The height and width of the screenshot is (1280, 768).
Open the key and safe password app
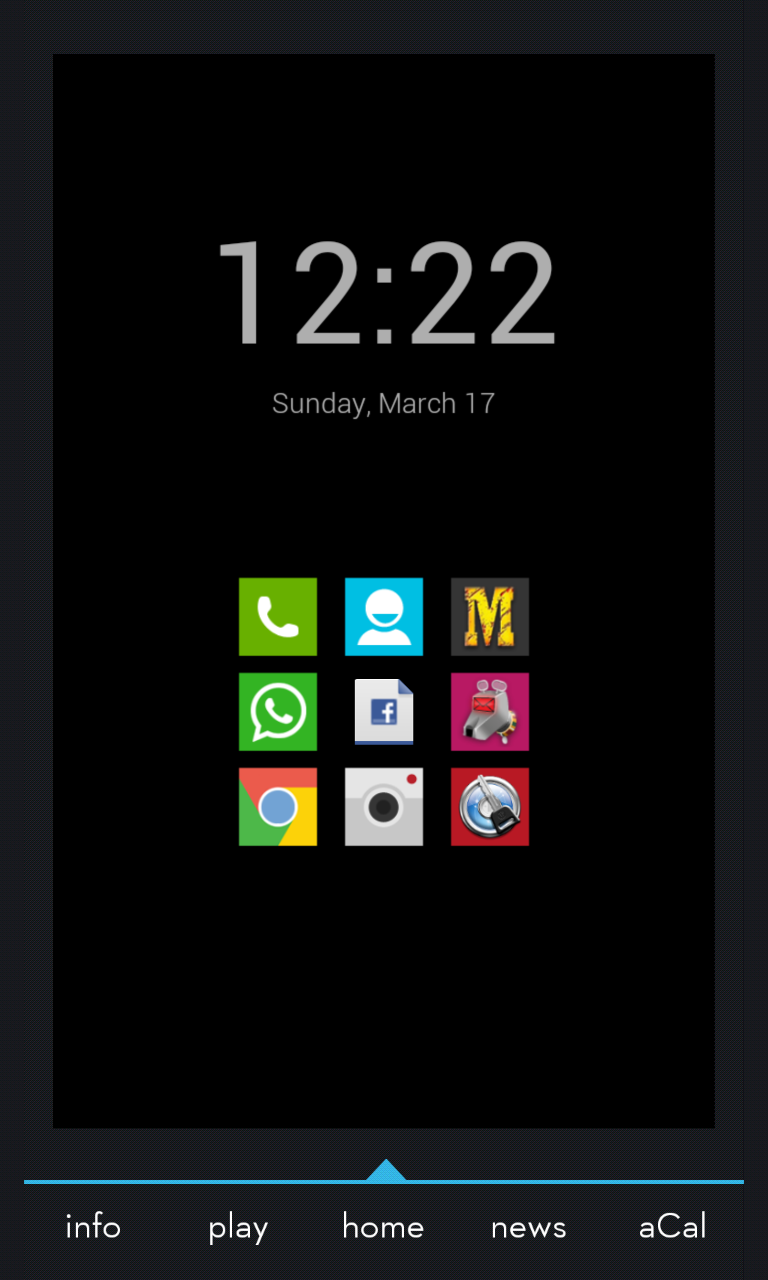pyautogui.click(x=490, y=807)
